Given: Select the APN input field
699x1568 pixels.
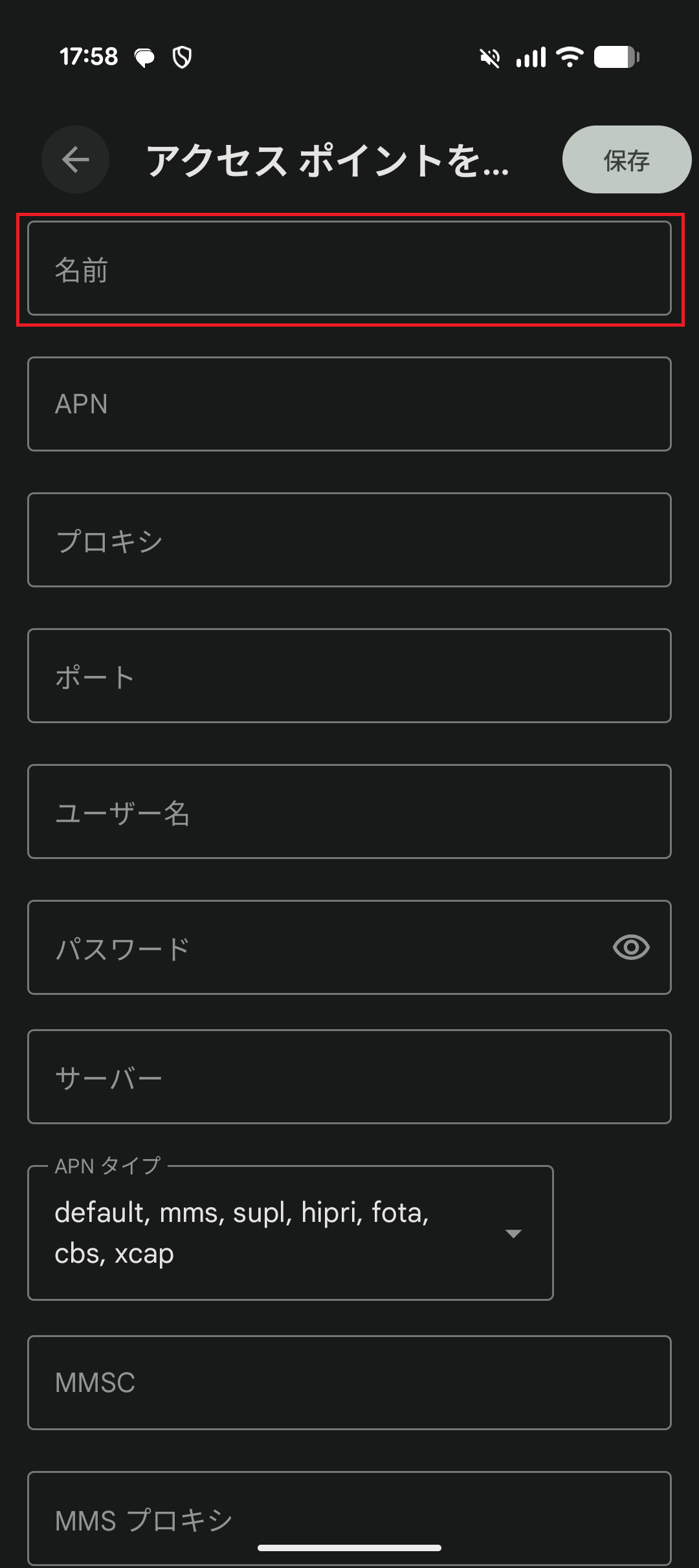Looking at the screenshot, I should (x=349, y=404).
